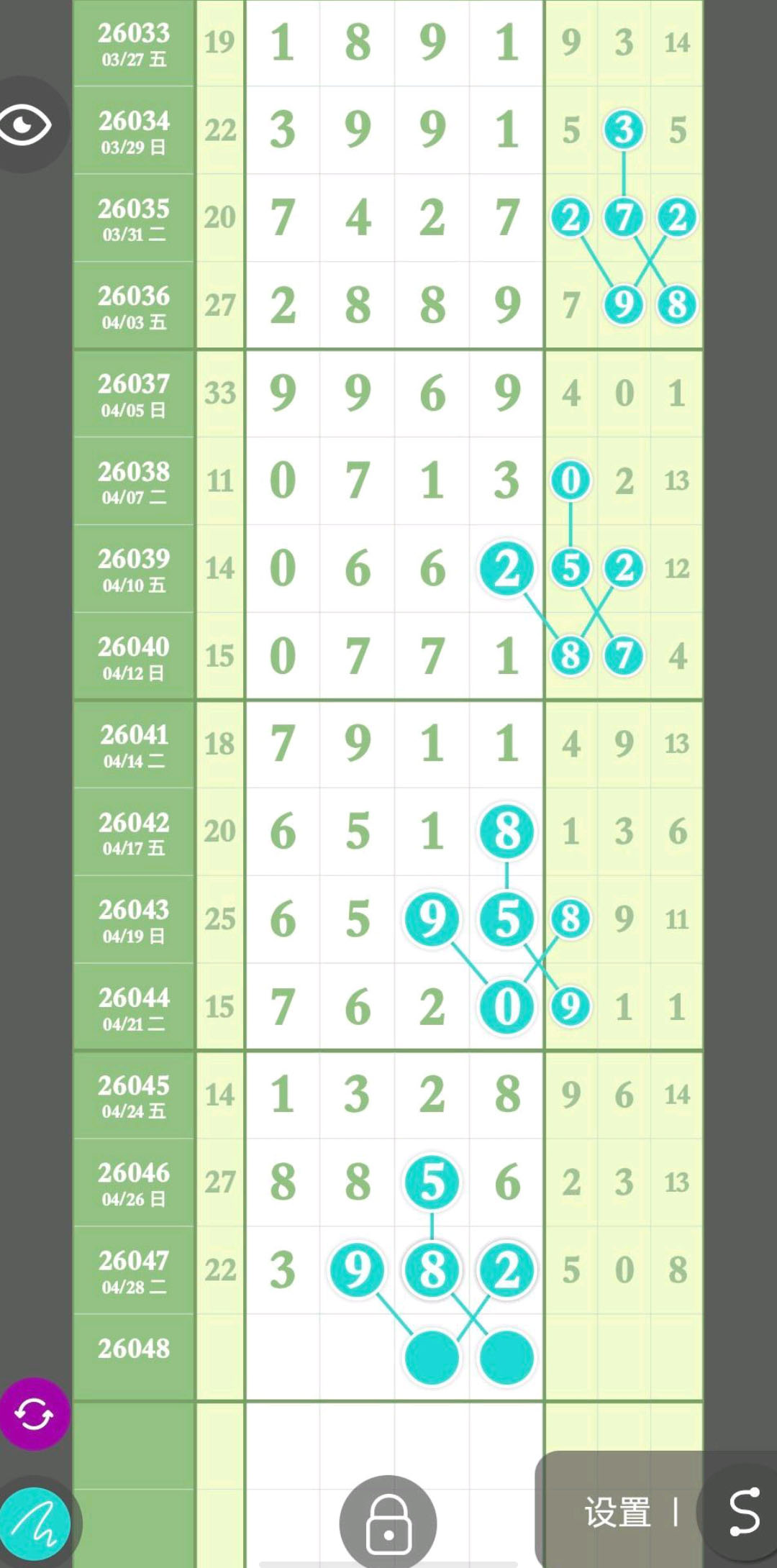Tap the gray lock button

click(x=388, y=1522)
